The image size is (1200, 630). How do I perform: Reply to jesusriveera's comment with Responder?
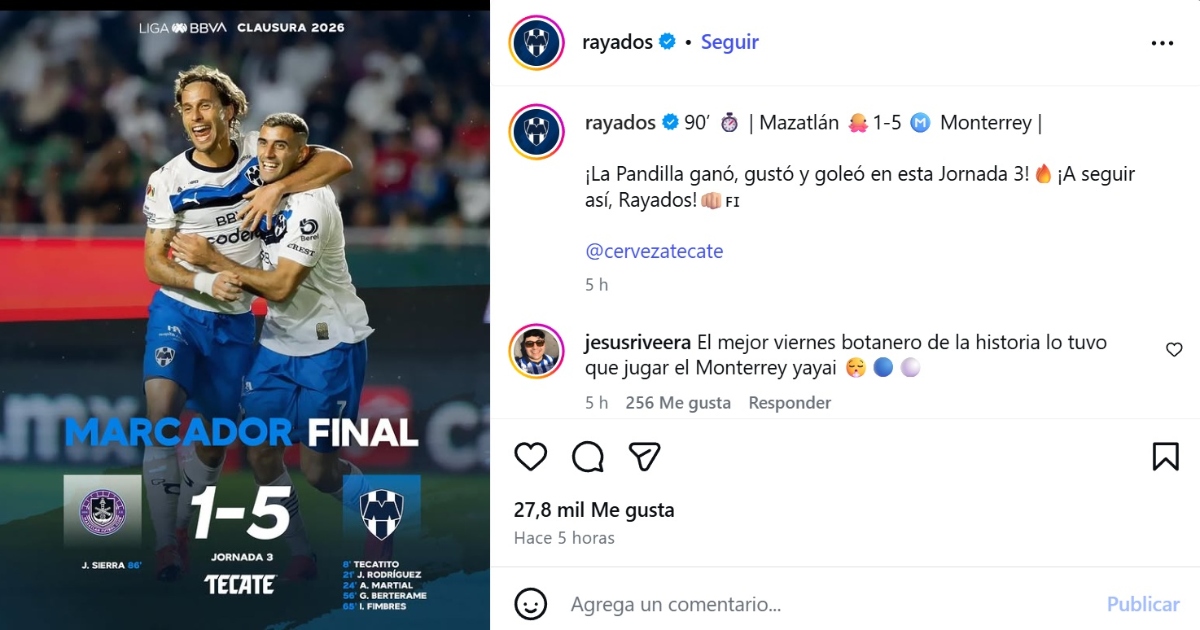pos(789,403)
